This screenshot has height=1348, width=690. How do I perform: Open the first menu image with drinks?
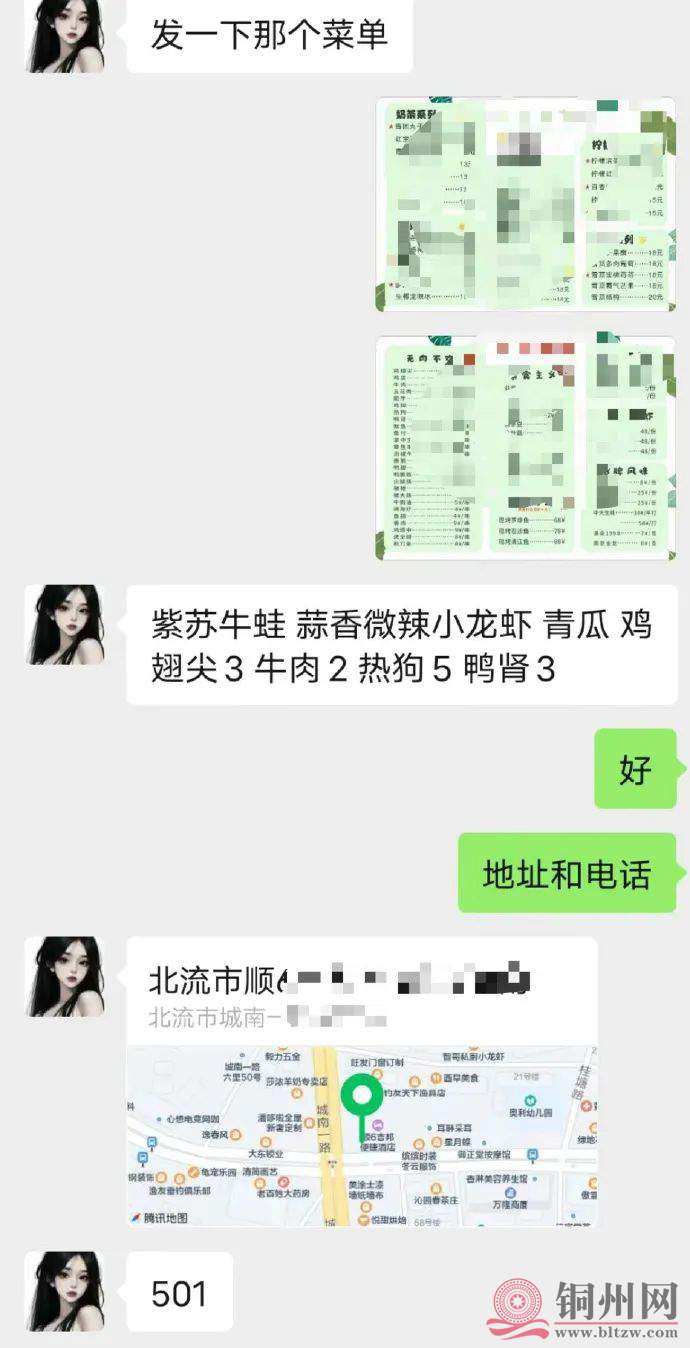(x=525, y=205)
